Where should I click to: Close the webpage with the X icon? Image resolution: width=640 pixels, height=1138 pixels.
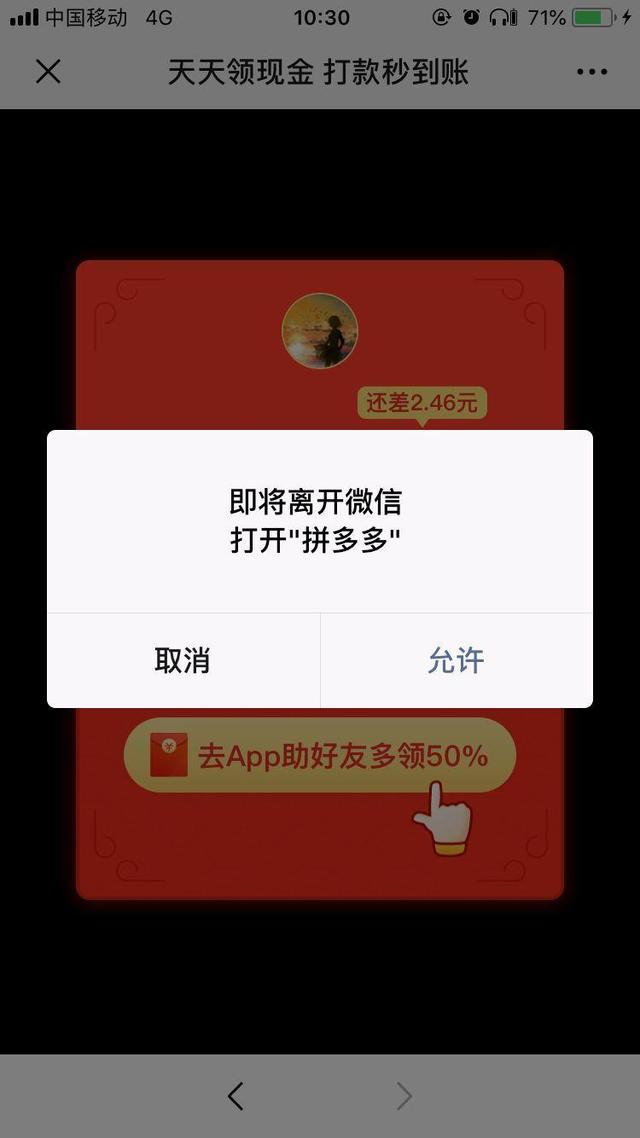[48, 72]
